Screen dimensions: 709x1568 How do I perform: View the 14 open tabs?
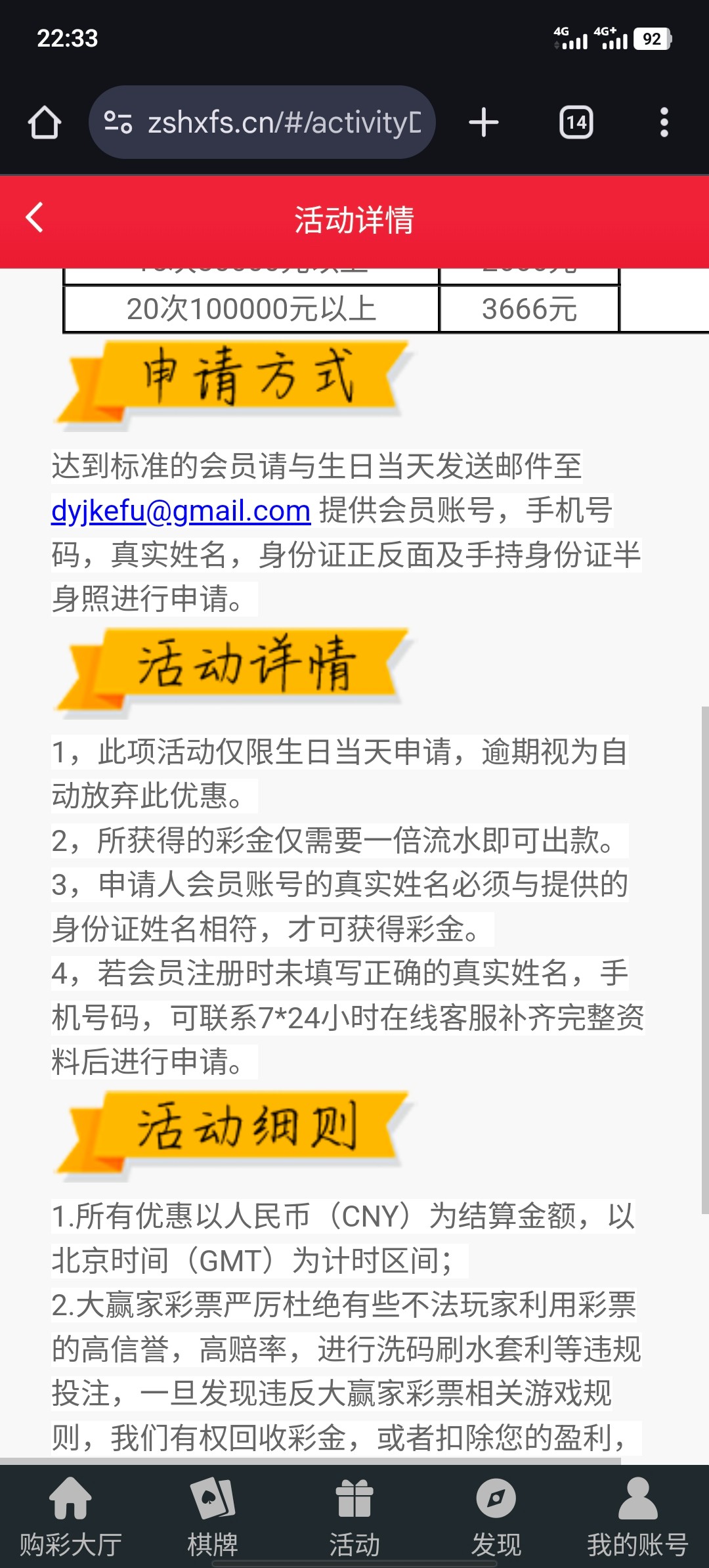tap(576, 123)
